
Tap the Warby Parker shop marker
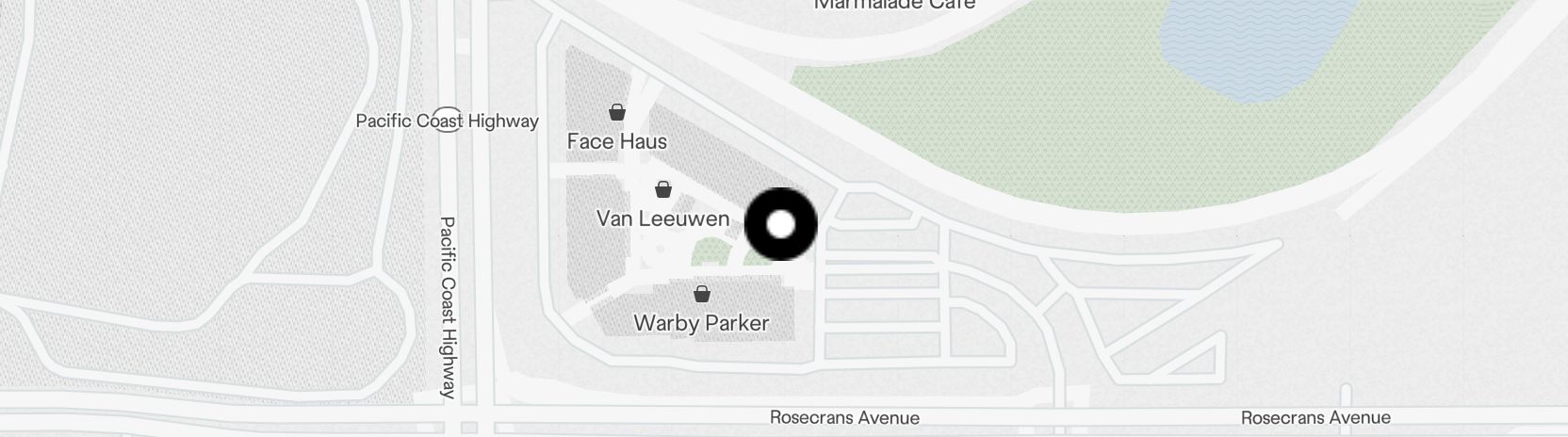(x=701, y=295)
